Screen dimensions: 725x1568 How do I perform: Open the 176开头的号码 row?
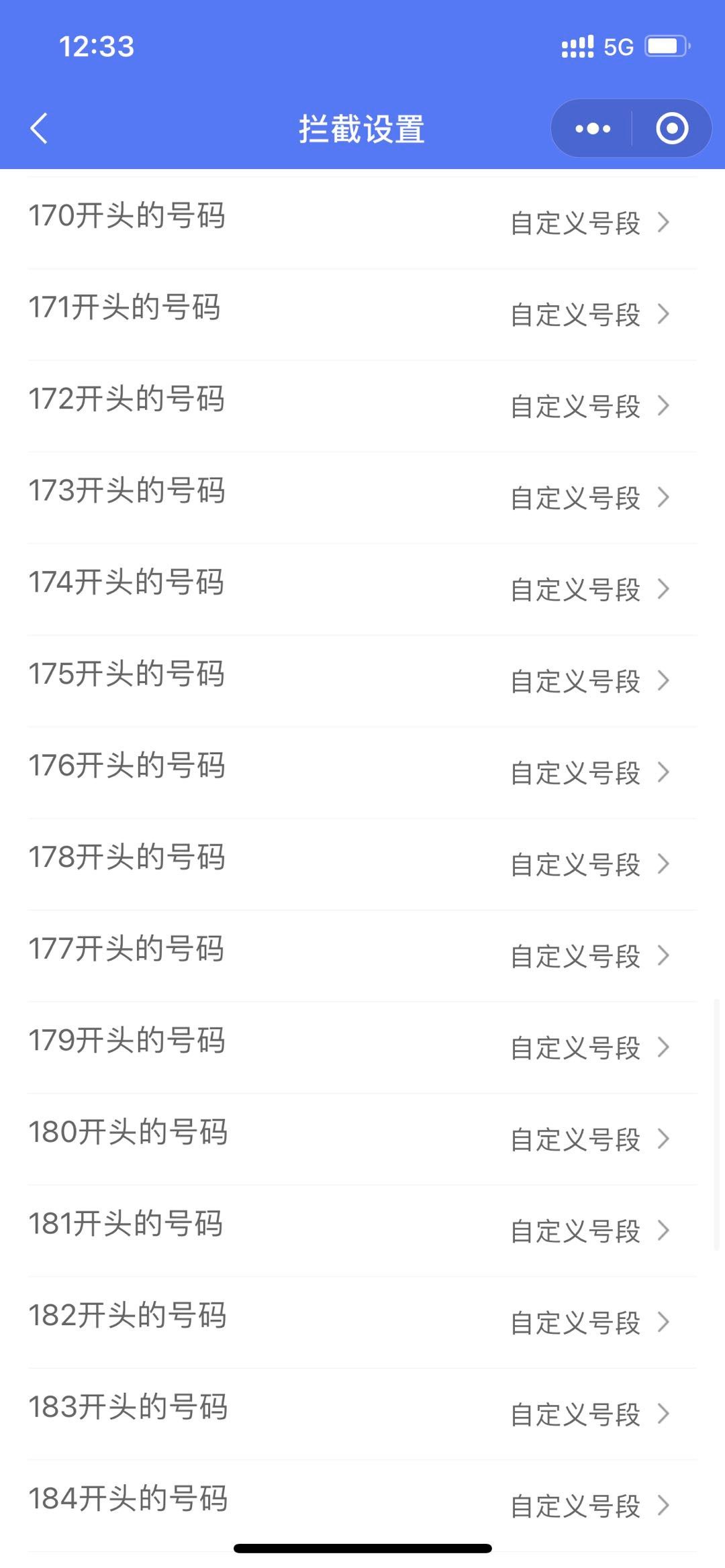pos(362,772)
